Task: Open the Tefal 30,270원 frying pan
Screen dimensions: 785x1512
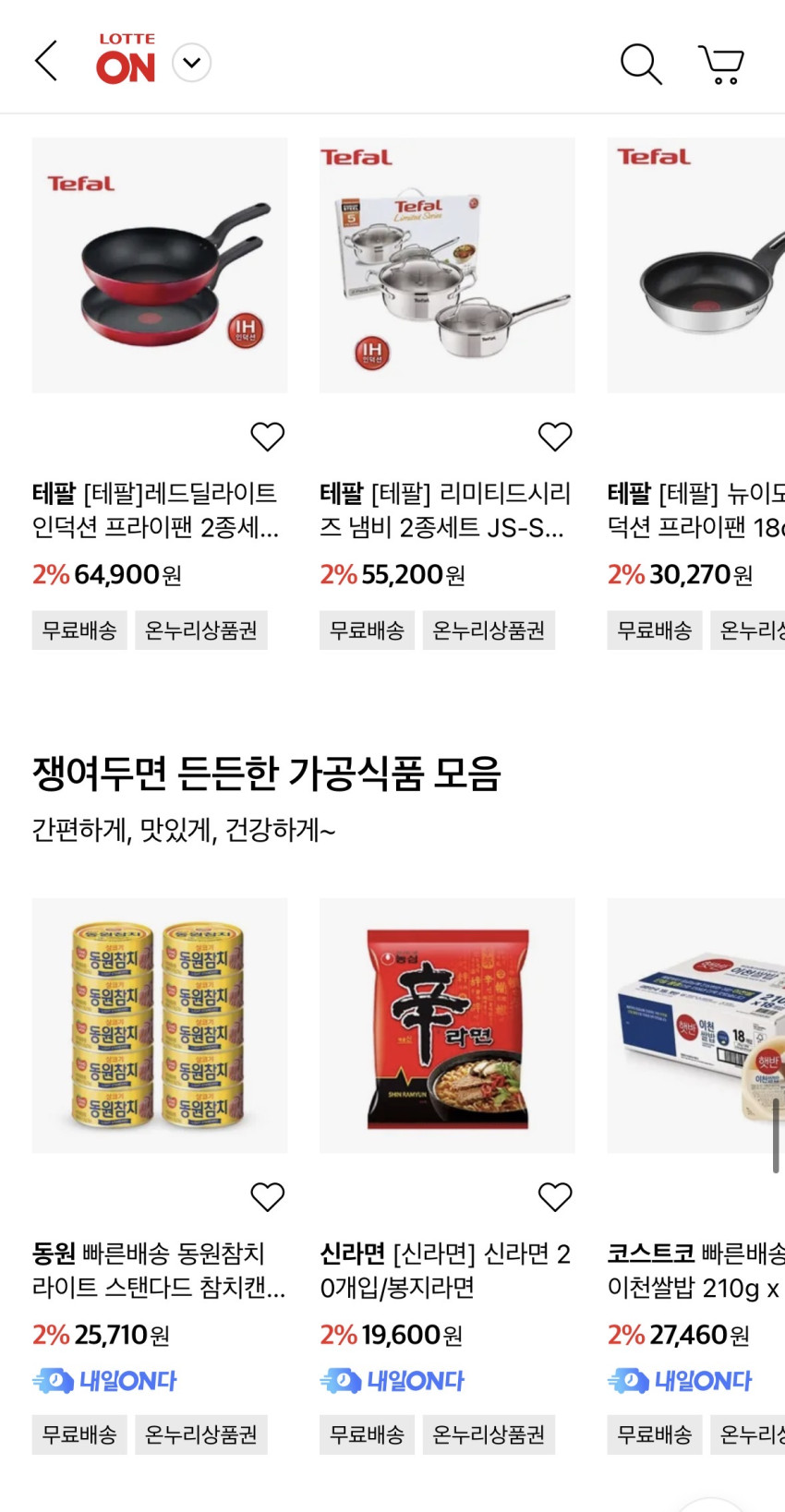Action: [x=695, y=266]
